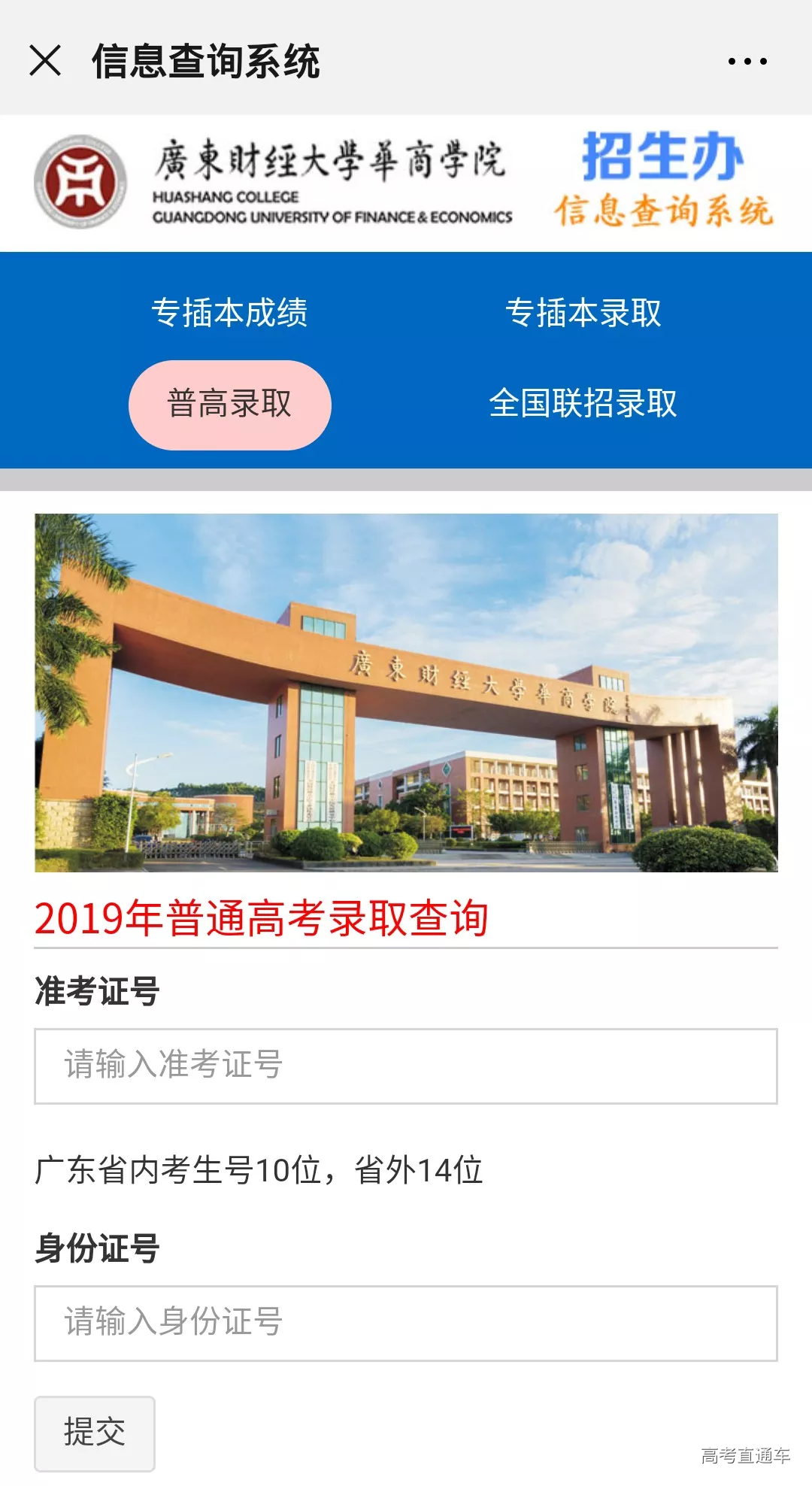Switch to the 专插本成绩 tab
This screenshot has height=1486, width=812.
pos(229,313)
